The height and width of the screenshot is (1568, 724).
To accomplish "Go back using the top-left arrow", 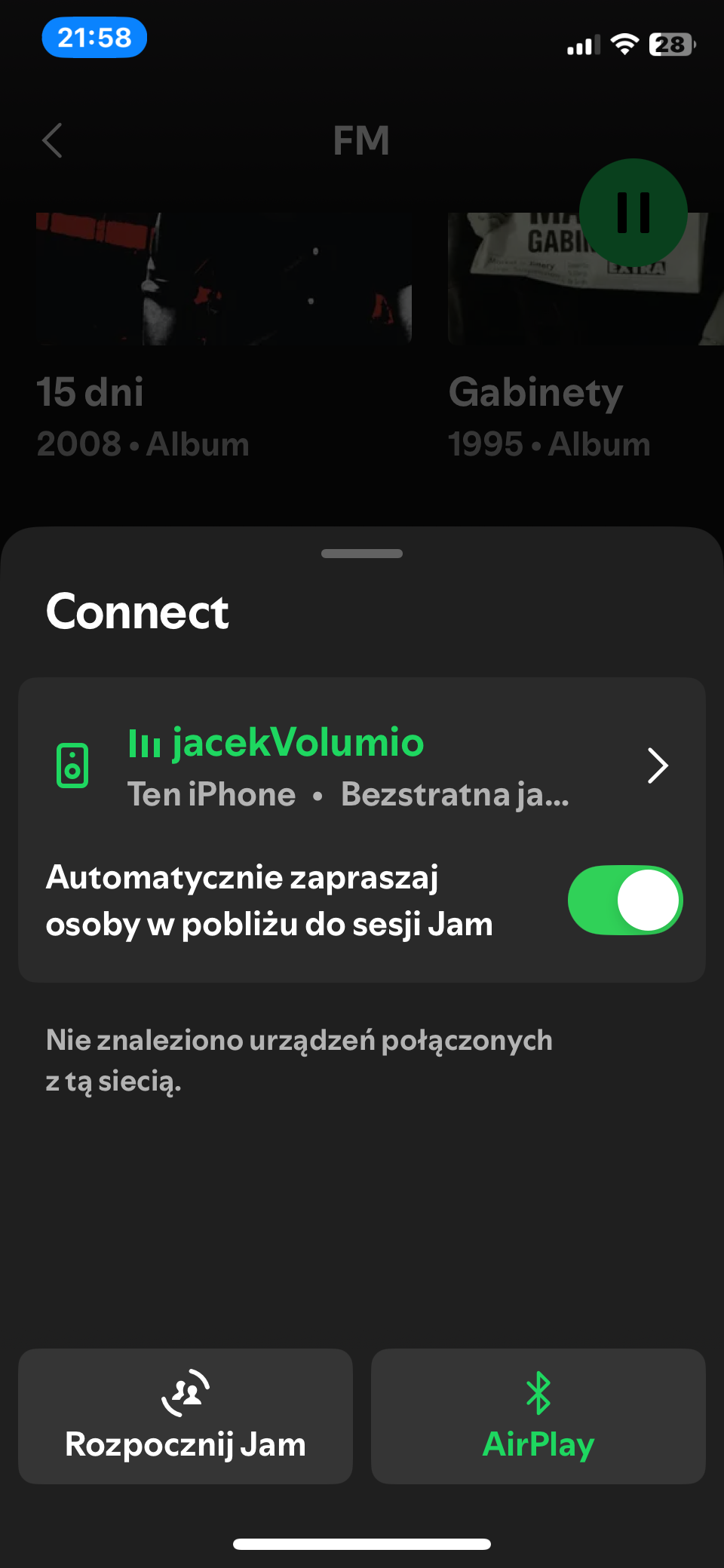I will click(53, 140).
